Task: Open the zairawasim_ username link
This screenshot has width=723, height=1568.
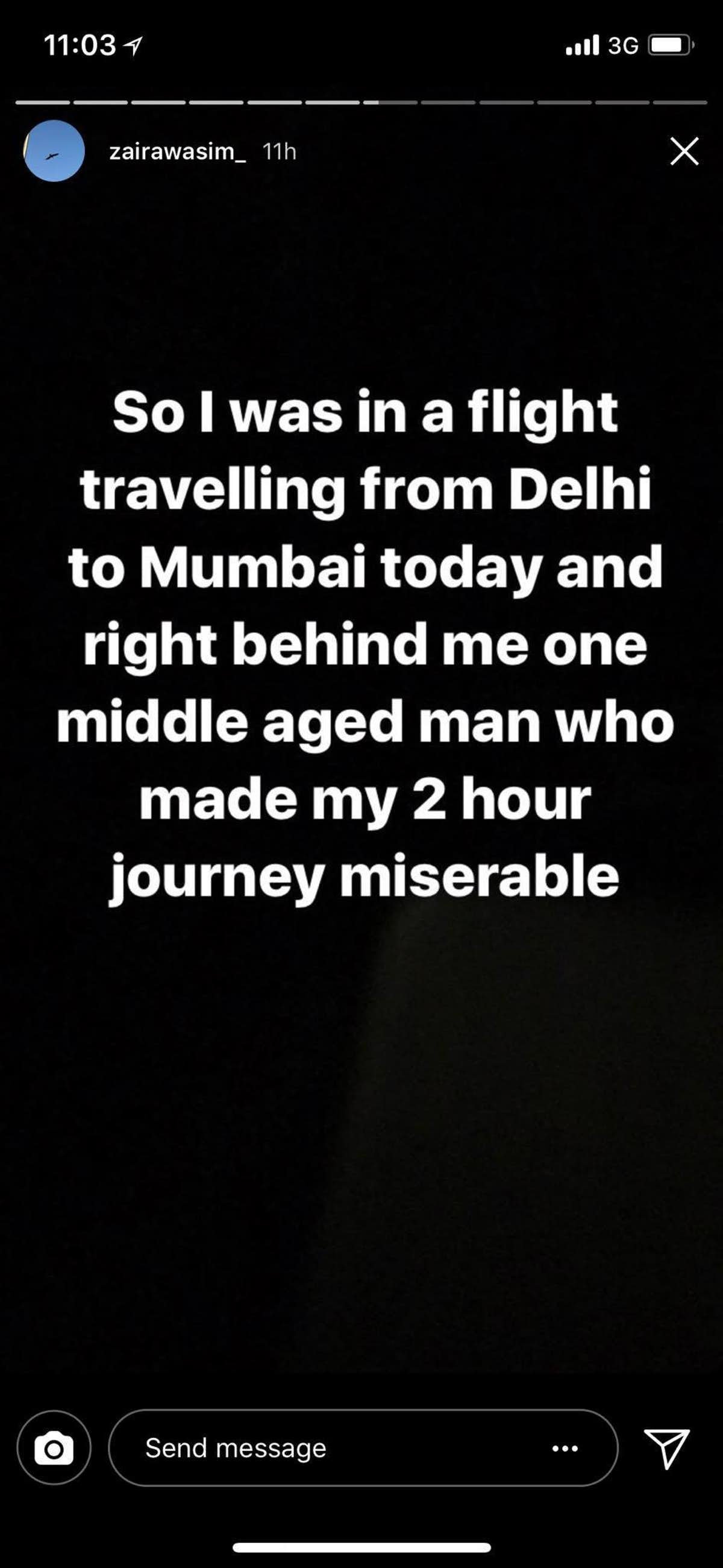Action: pos(177,151)
